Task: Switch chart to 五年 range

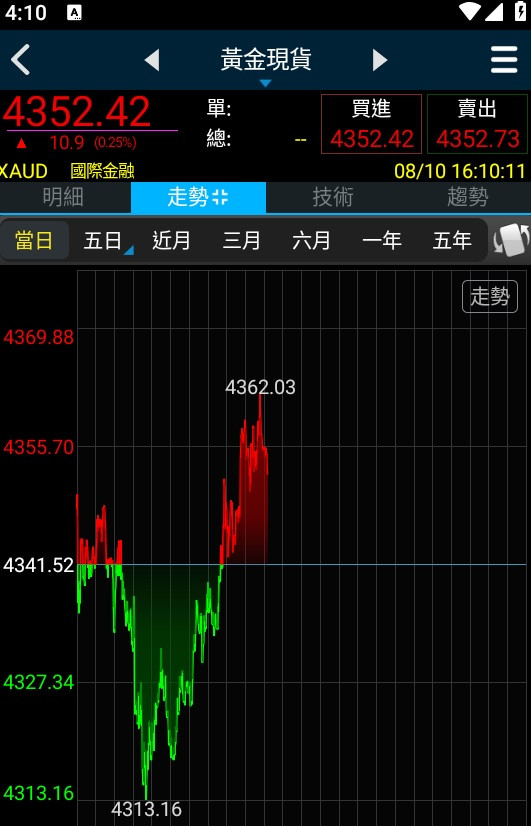Action: [x=451, y=240]
